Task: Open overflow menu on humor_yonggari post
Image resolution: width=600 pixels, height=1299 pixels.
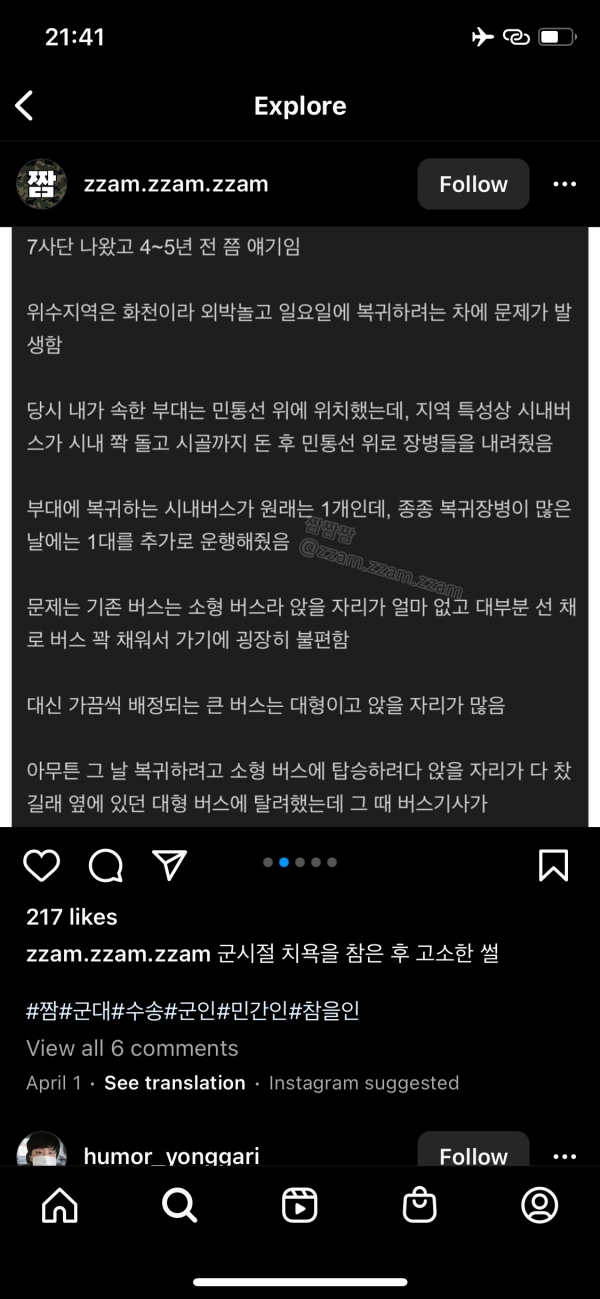Action: 564,1155
